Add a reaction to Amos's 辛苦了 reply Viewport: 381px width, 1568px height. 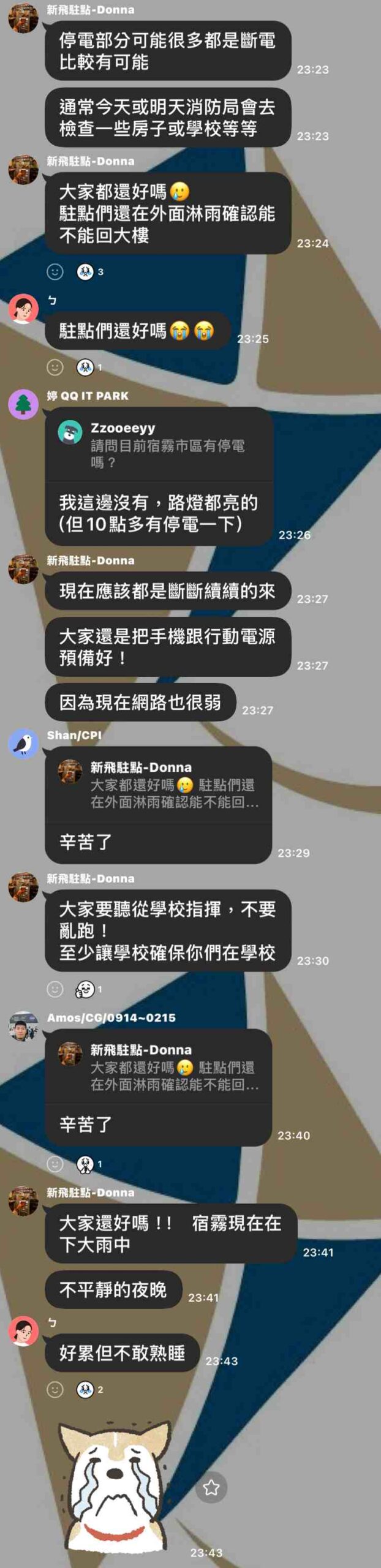coord(55,1164)
